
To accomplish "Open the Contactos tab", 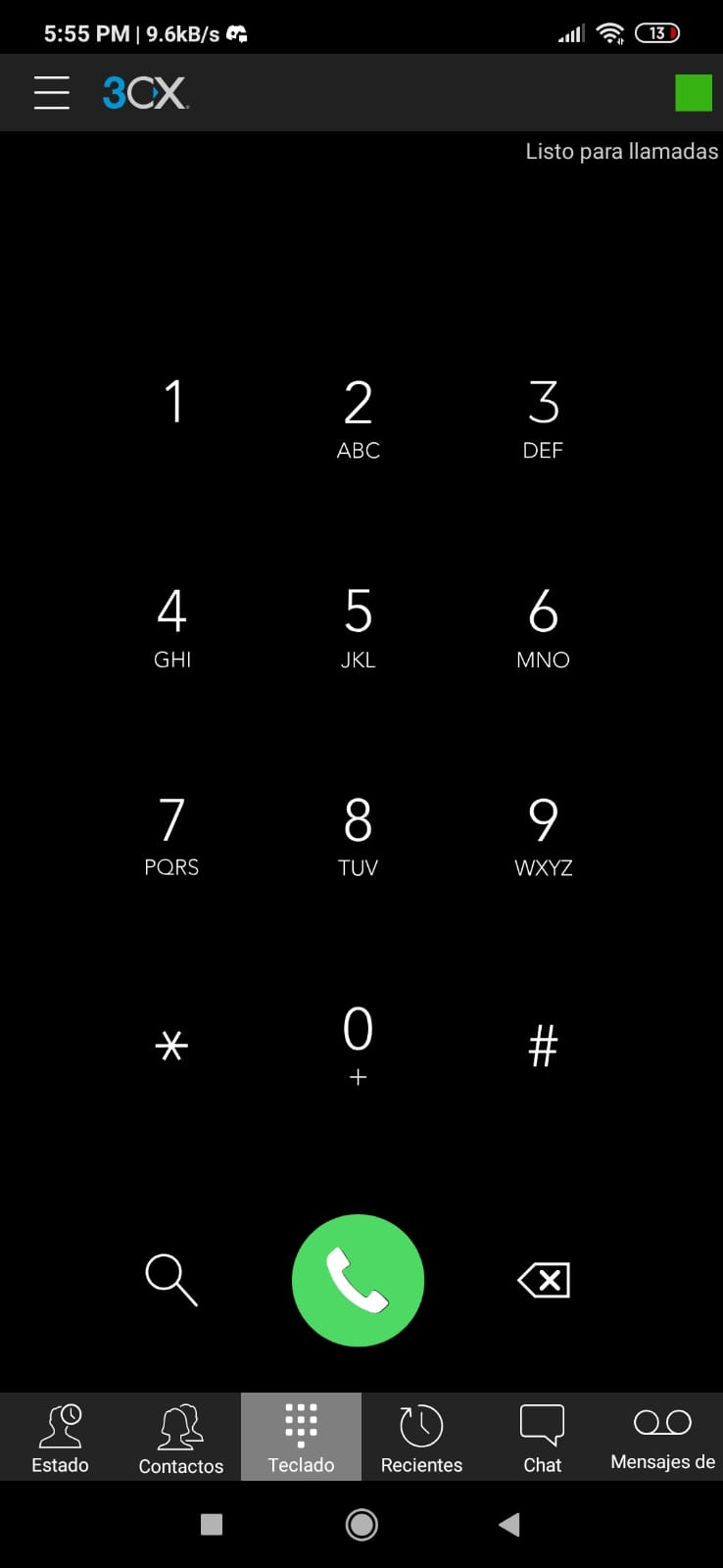I will pyautogui.click(x=181, y=1437).
